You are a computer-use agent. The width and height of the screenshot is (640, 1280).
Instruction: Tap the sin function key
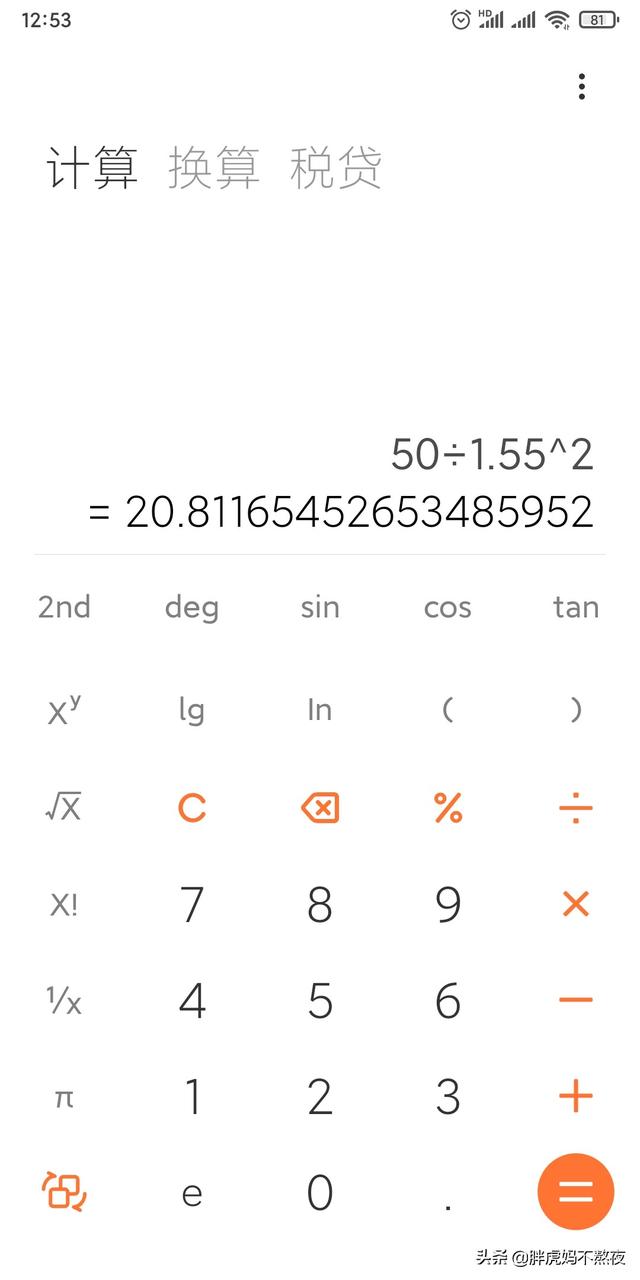320,607
